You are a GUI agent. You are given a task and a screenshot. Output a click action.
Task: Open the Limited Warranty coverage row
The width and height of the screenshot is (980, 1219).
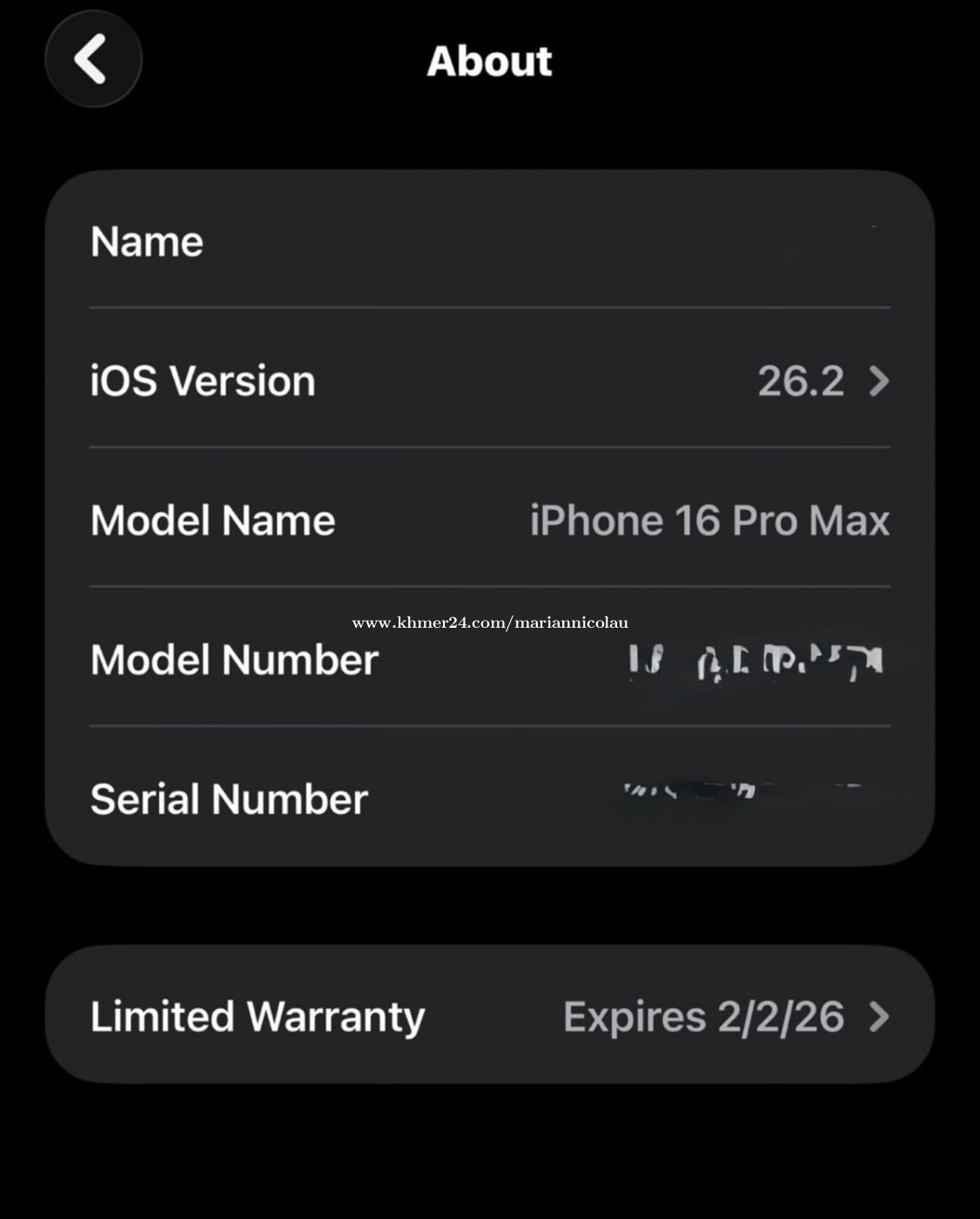click(x=489, y=1015)
